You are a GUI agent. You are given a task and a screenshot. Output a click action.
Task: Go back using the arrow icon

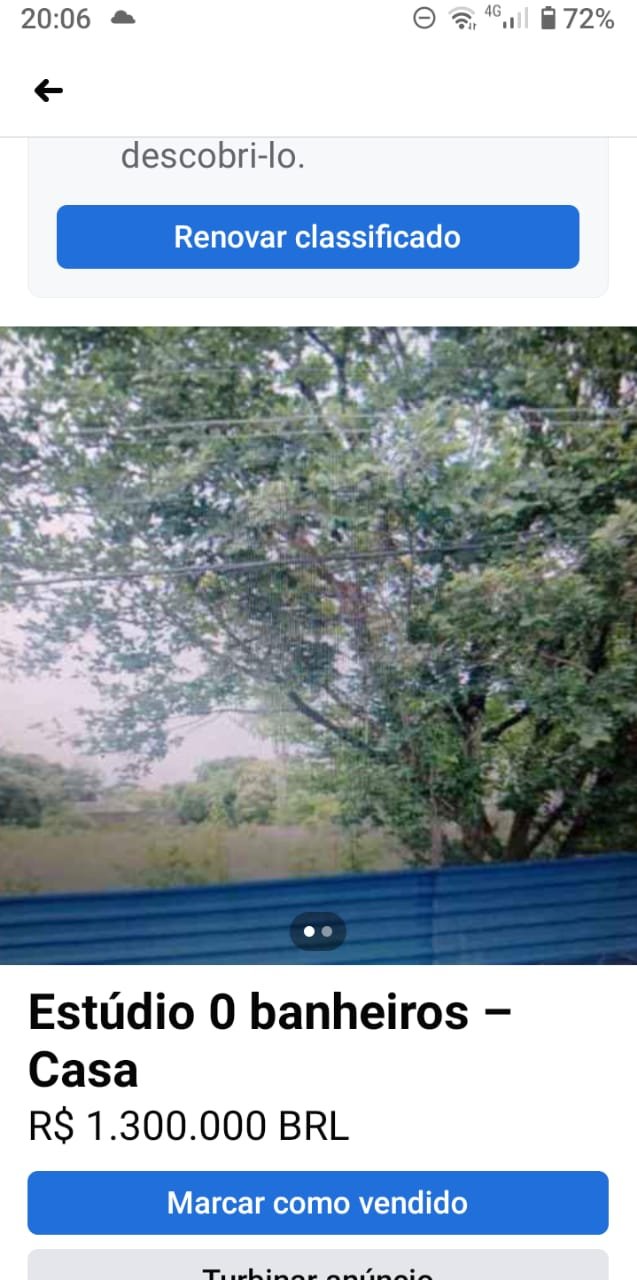coord(48,91)
